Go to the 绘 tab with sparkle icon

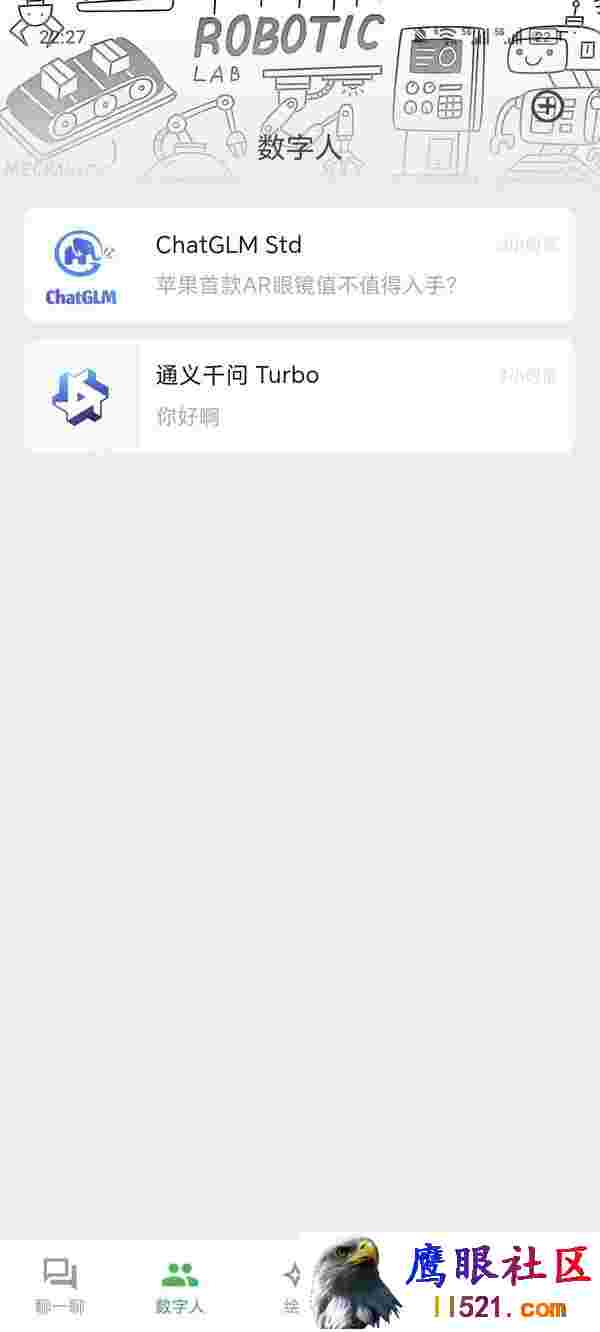pos(292,1285)
